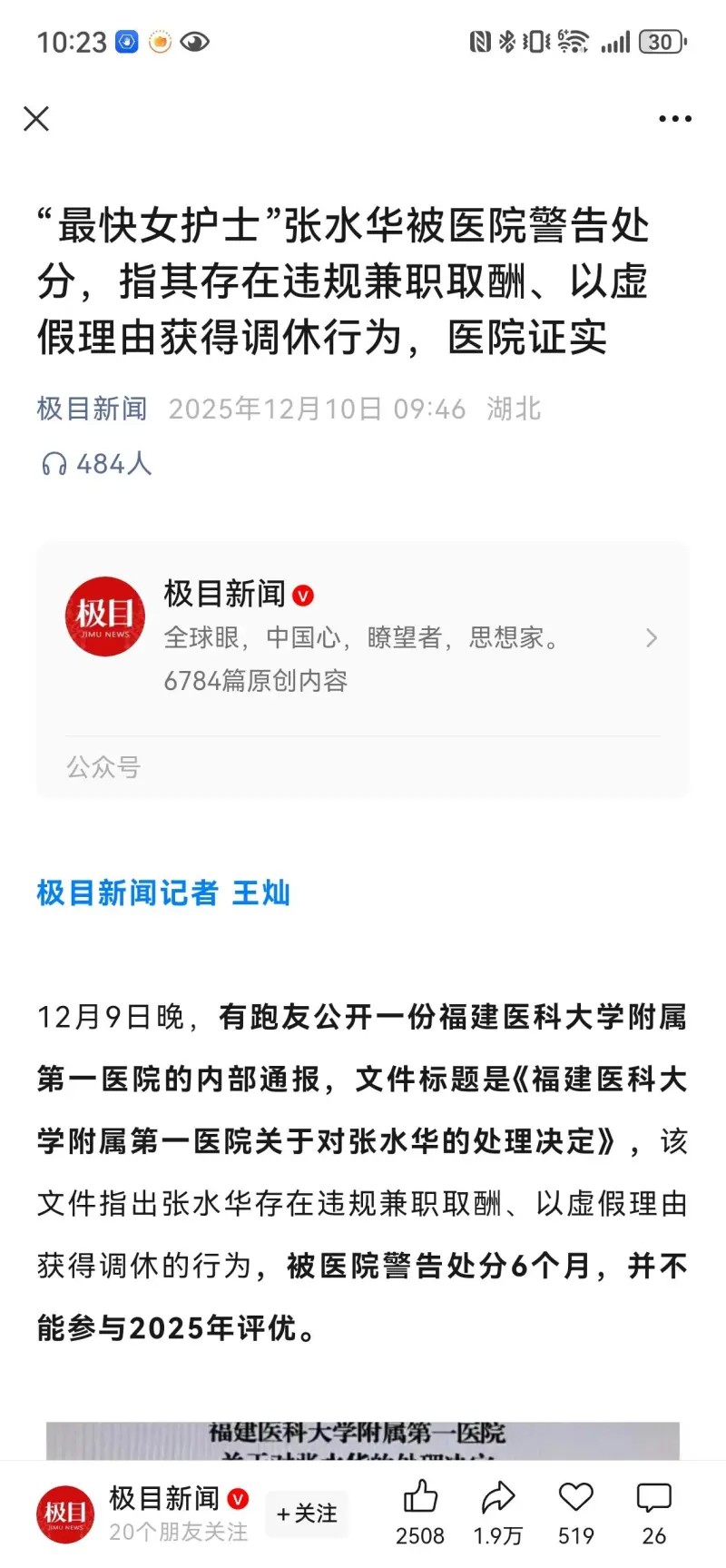Image resolution: width=726 pixels, height=1568 pixels.
Task: Open the 极目新闻 official account card
Action: [363, 637]
